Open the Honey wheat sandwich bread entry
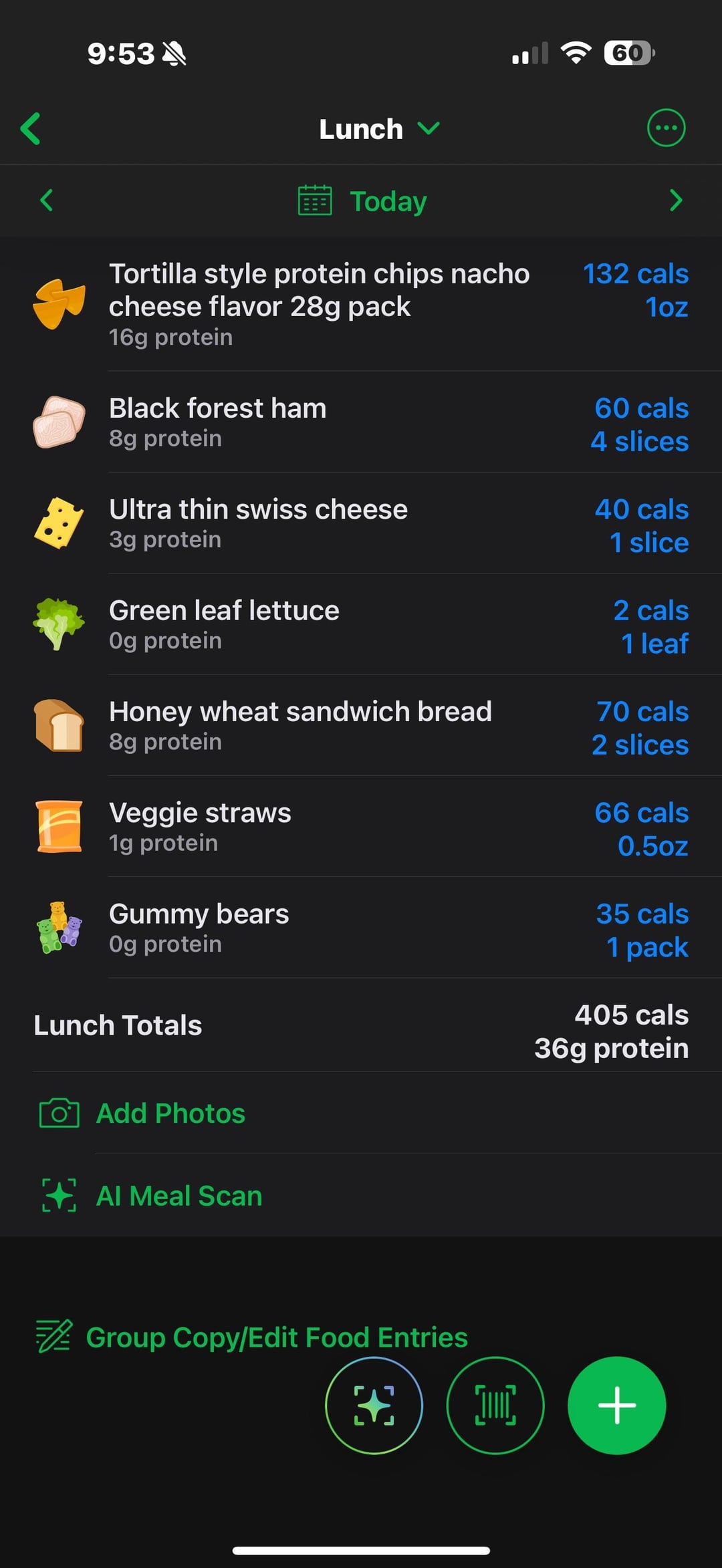This screenshot has width=722, height=1568. coord(361,725)
